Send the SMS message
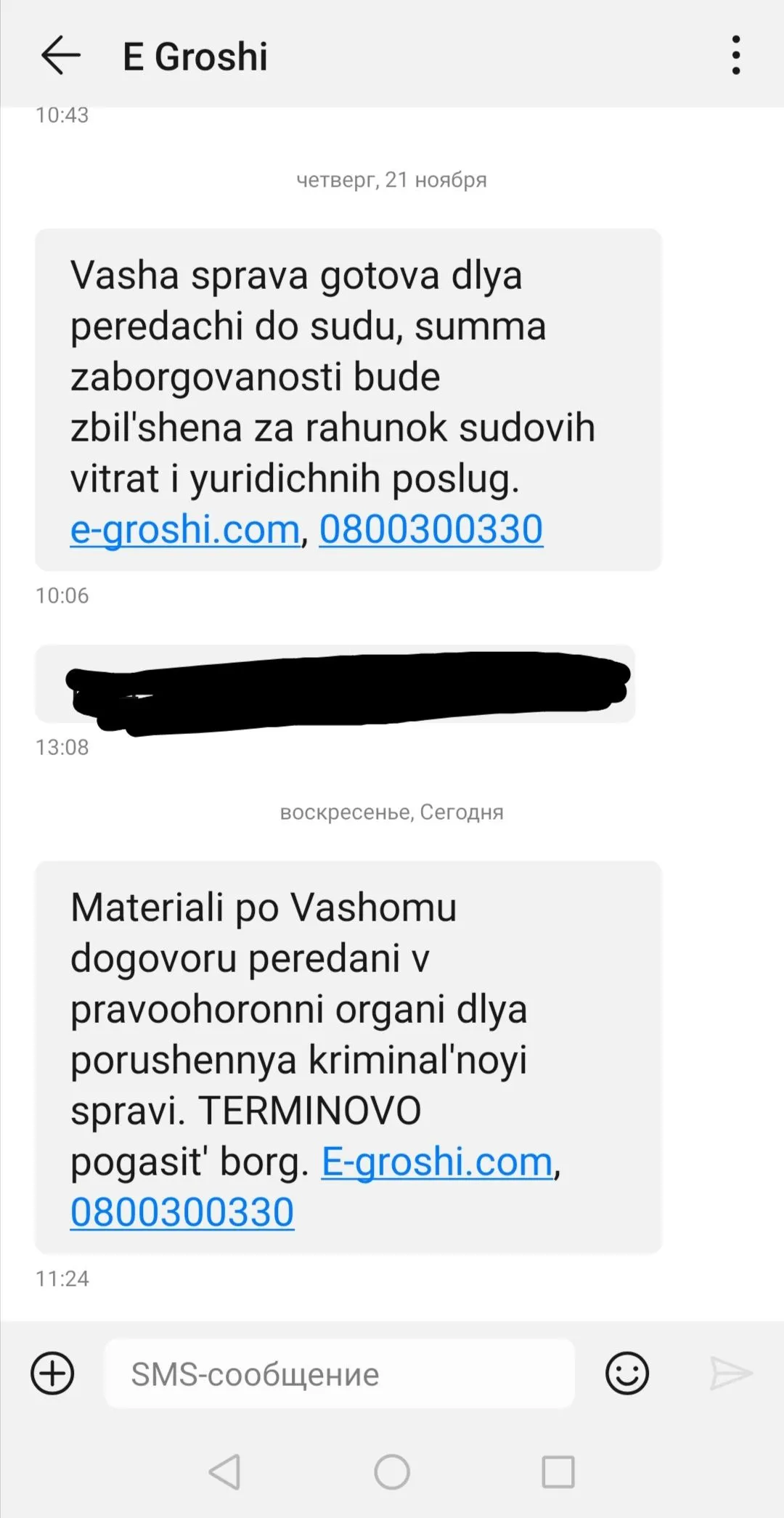 [x=730, y=1374]
